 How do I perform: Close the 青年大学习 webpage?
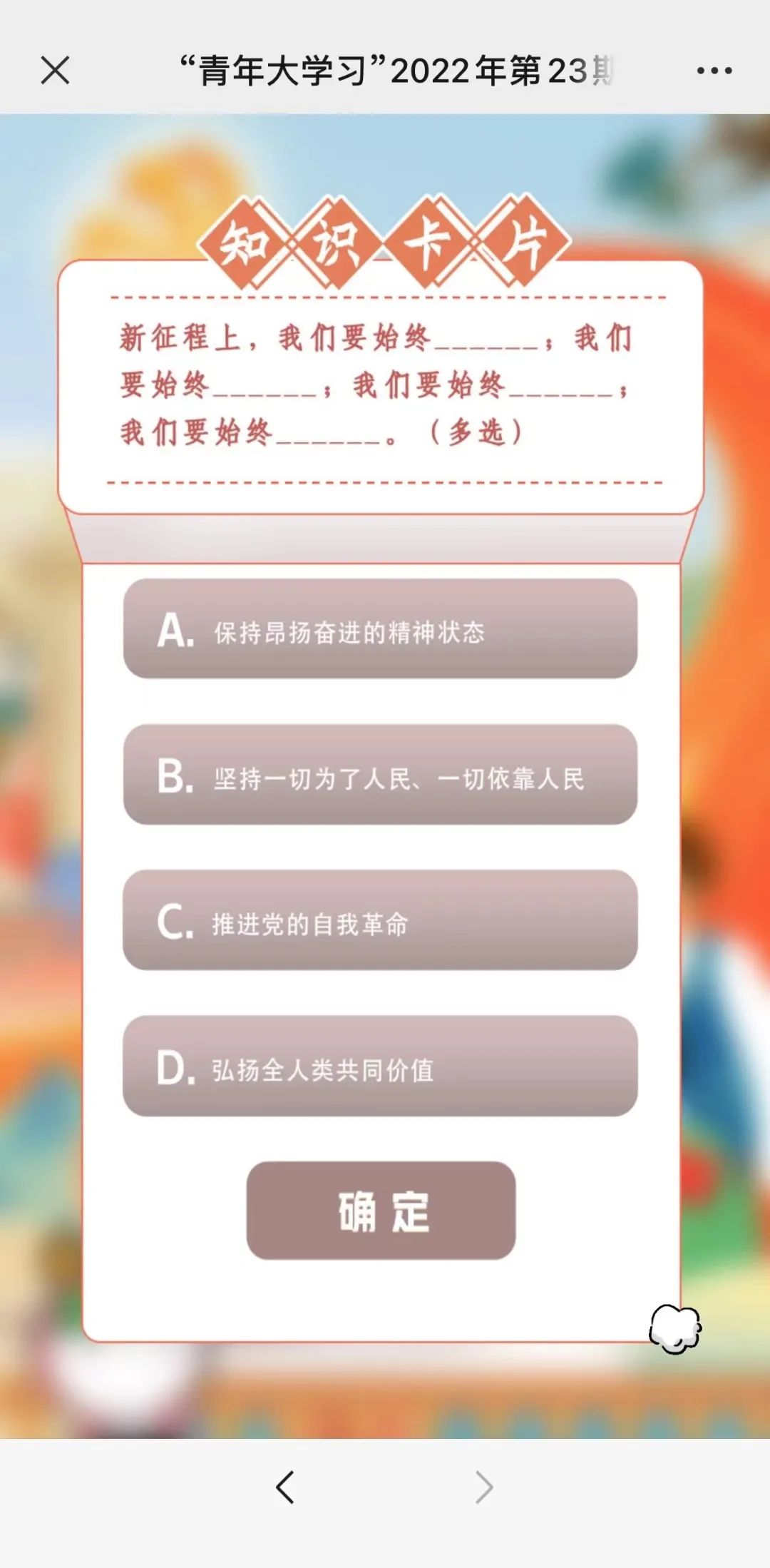pos(55,71)
